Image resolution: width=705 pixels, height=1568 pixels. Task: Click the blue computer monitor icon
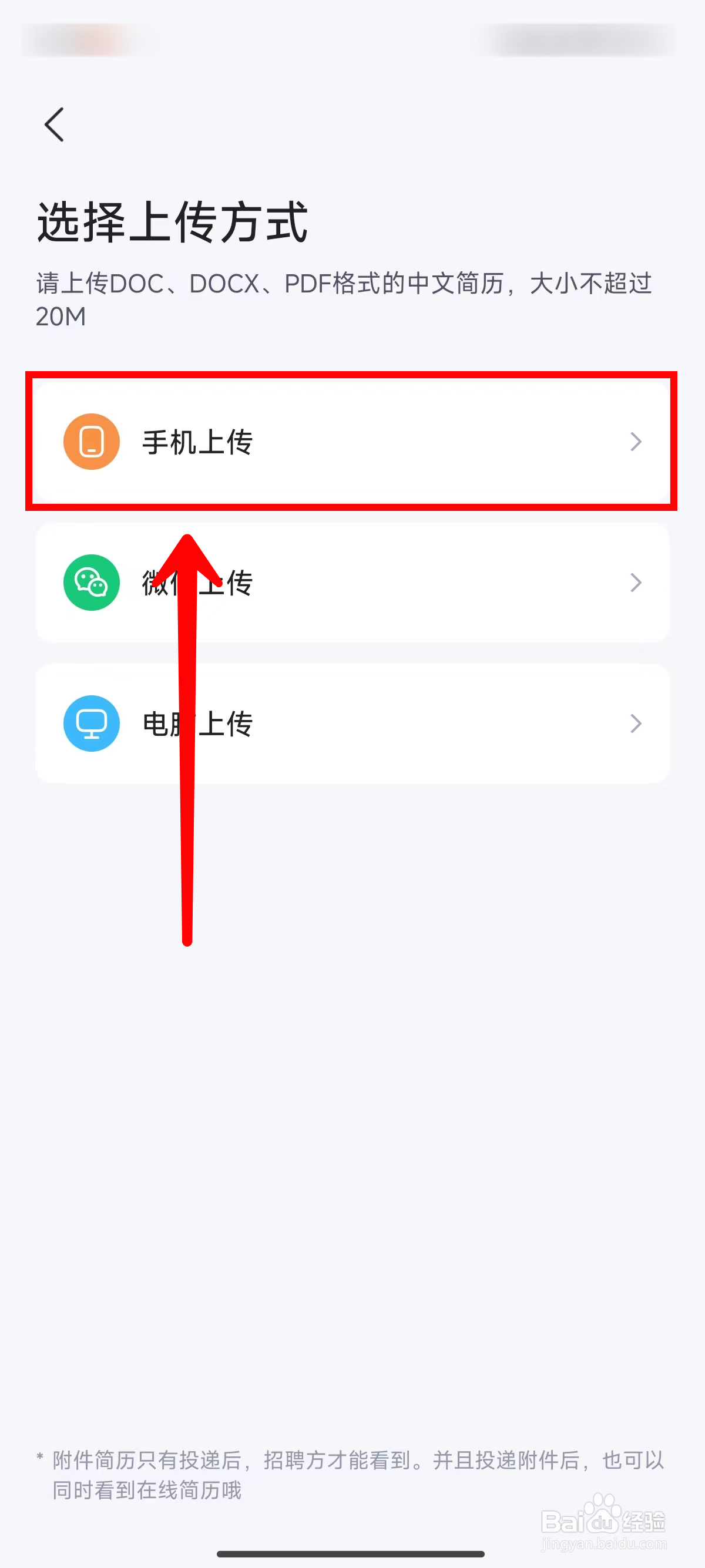click(91, 724)
